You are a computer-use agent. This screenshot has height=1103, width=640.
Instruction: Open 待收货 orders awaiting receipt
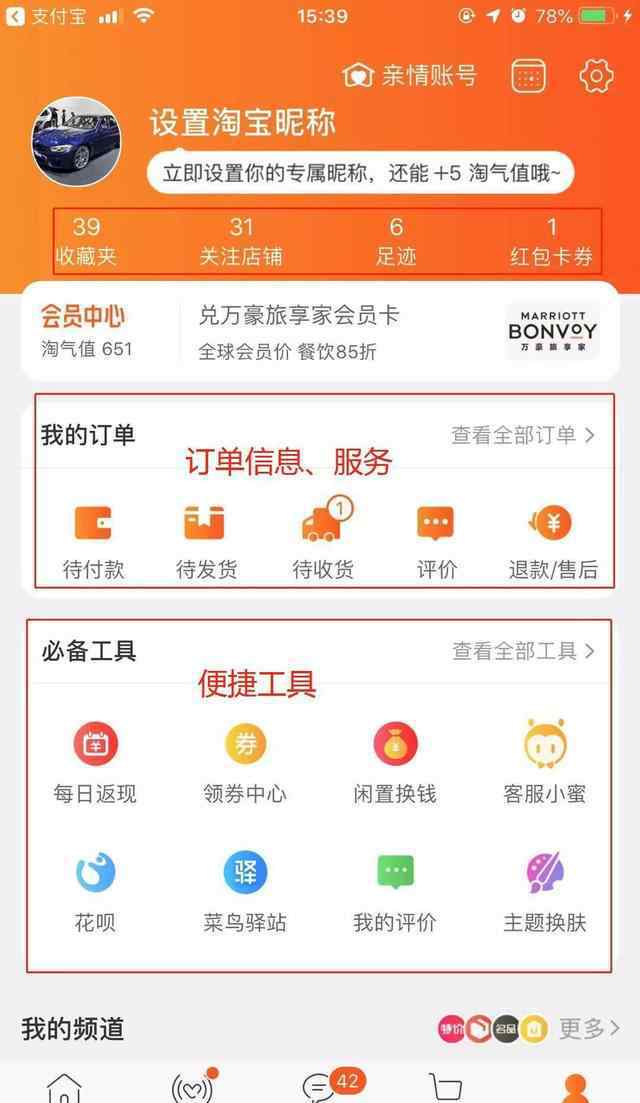(323, 541)
